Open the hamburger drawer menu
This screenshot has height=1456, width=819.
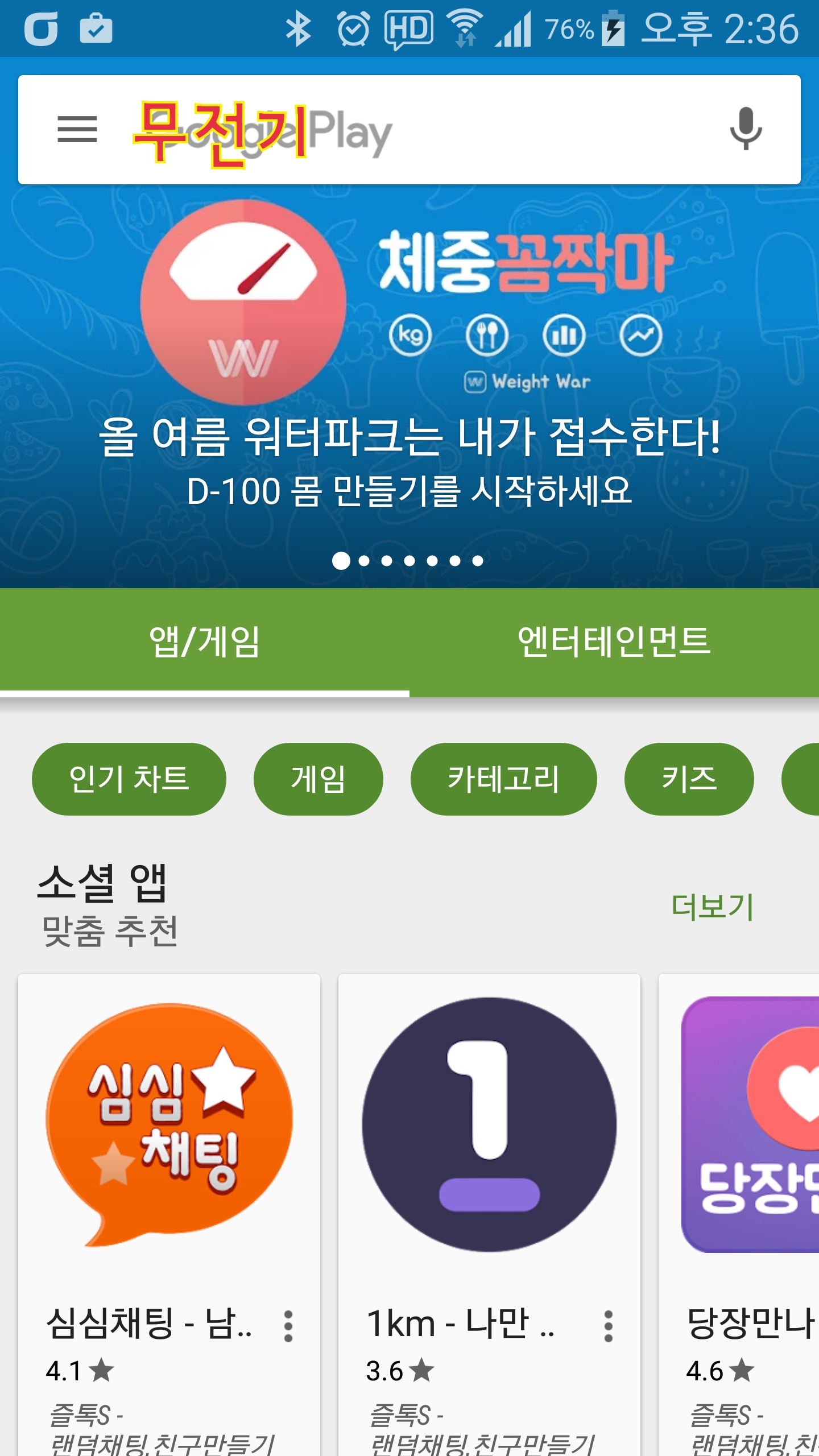pos(77,130)
